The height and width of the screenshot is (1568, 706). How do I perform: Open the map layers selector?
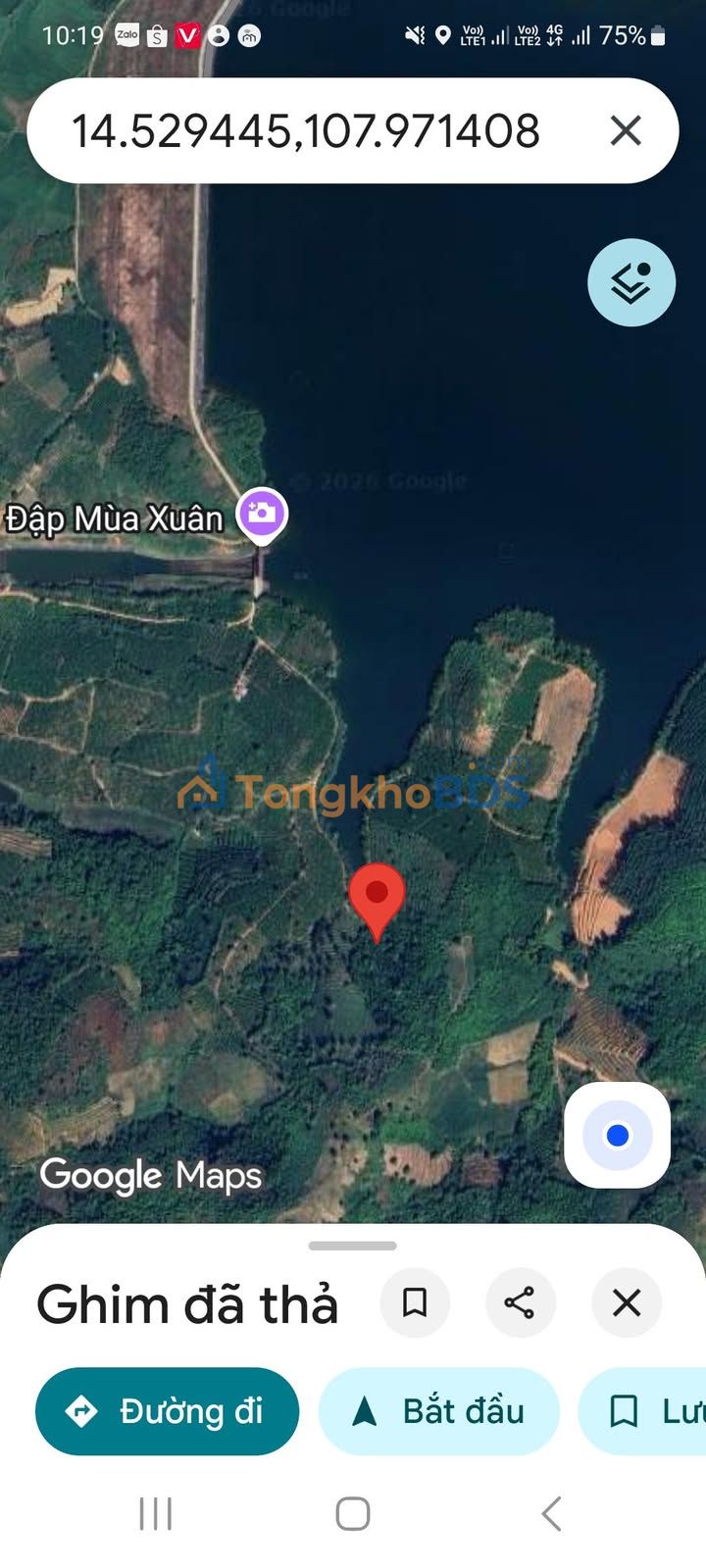click(x=631, y=282)
